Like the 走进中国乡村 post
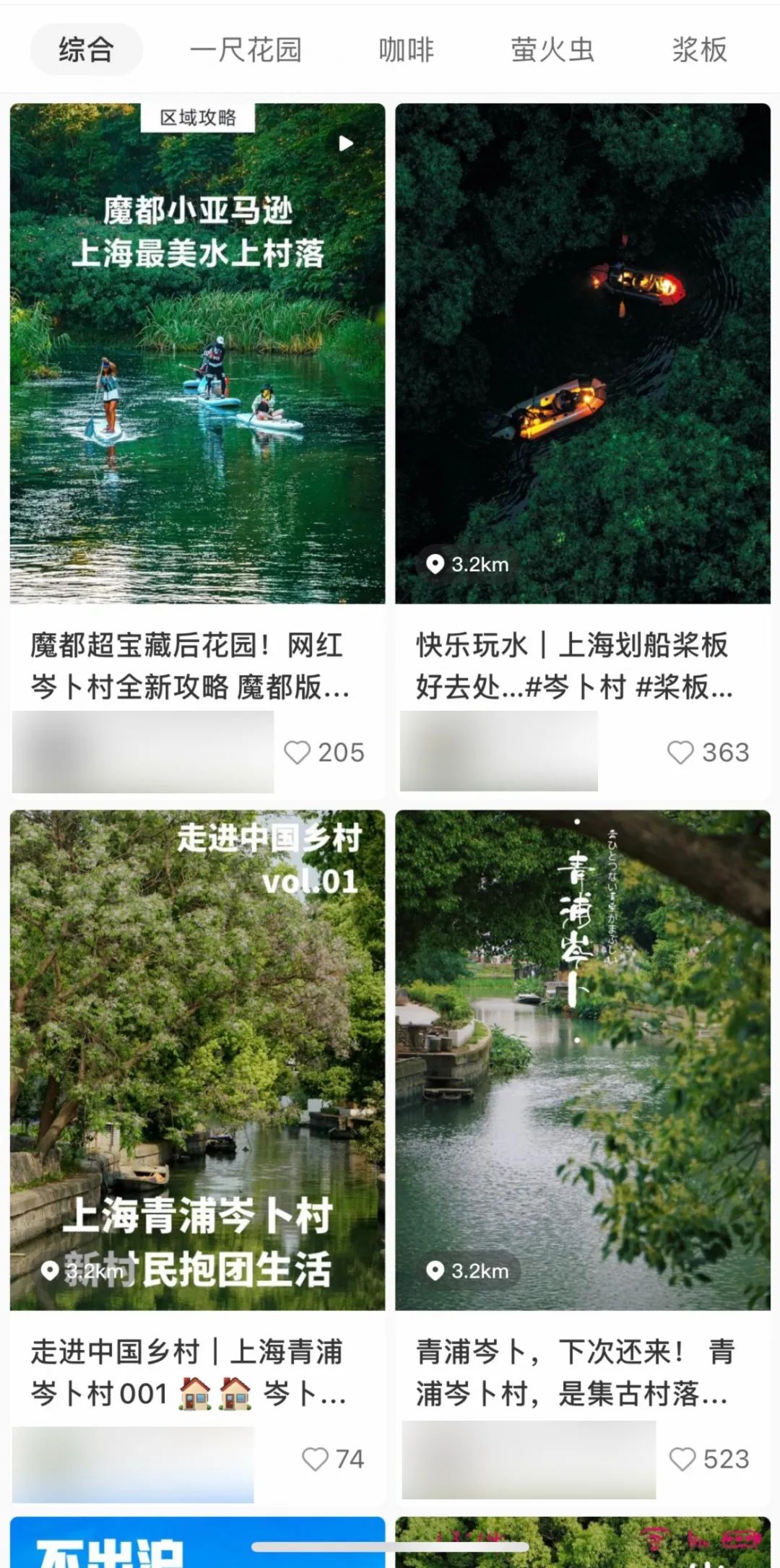The width and height of the screenshot is (780, 1568). (315, 1458)
